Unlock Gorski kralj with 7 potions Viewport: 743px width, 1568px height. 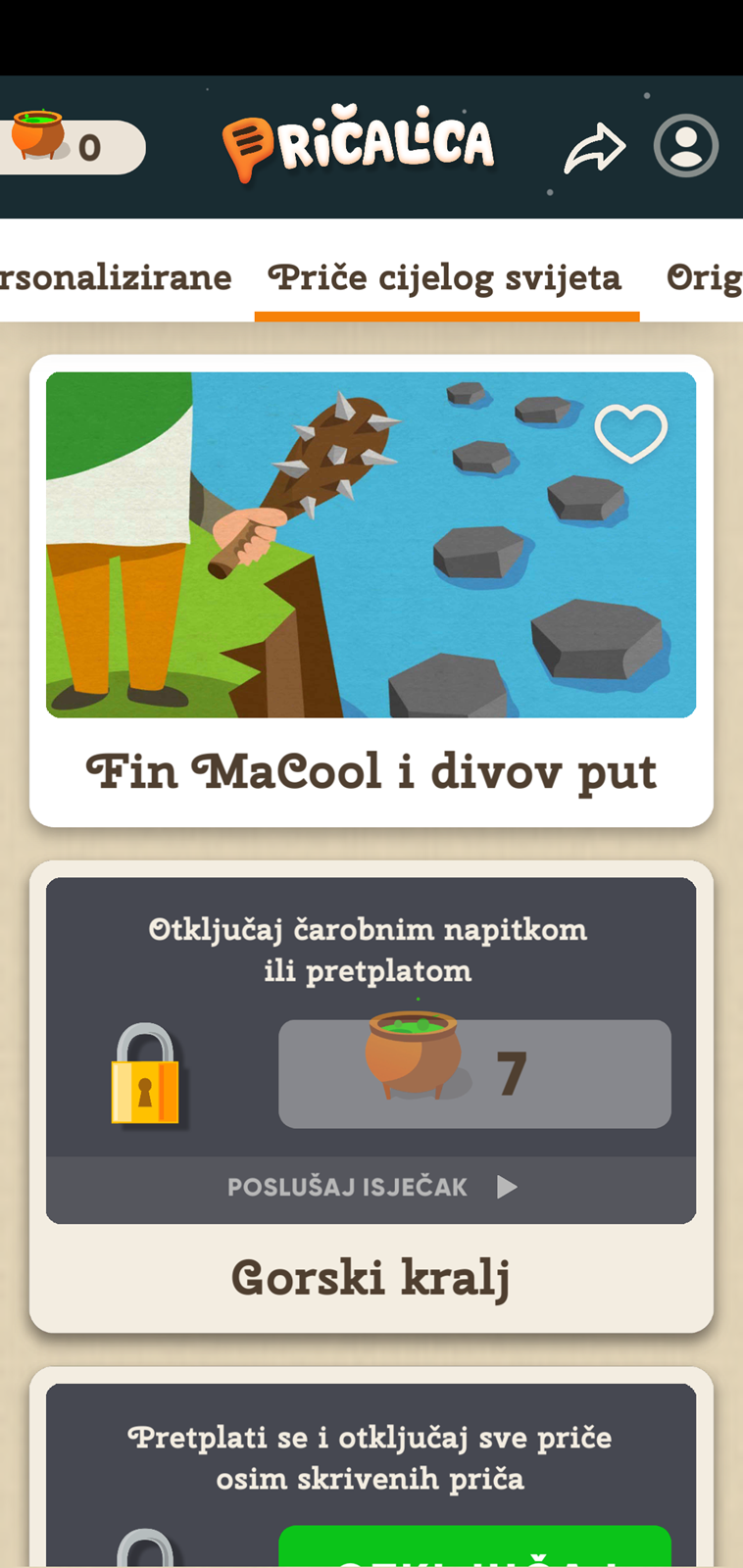pos(474,1074)
